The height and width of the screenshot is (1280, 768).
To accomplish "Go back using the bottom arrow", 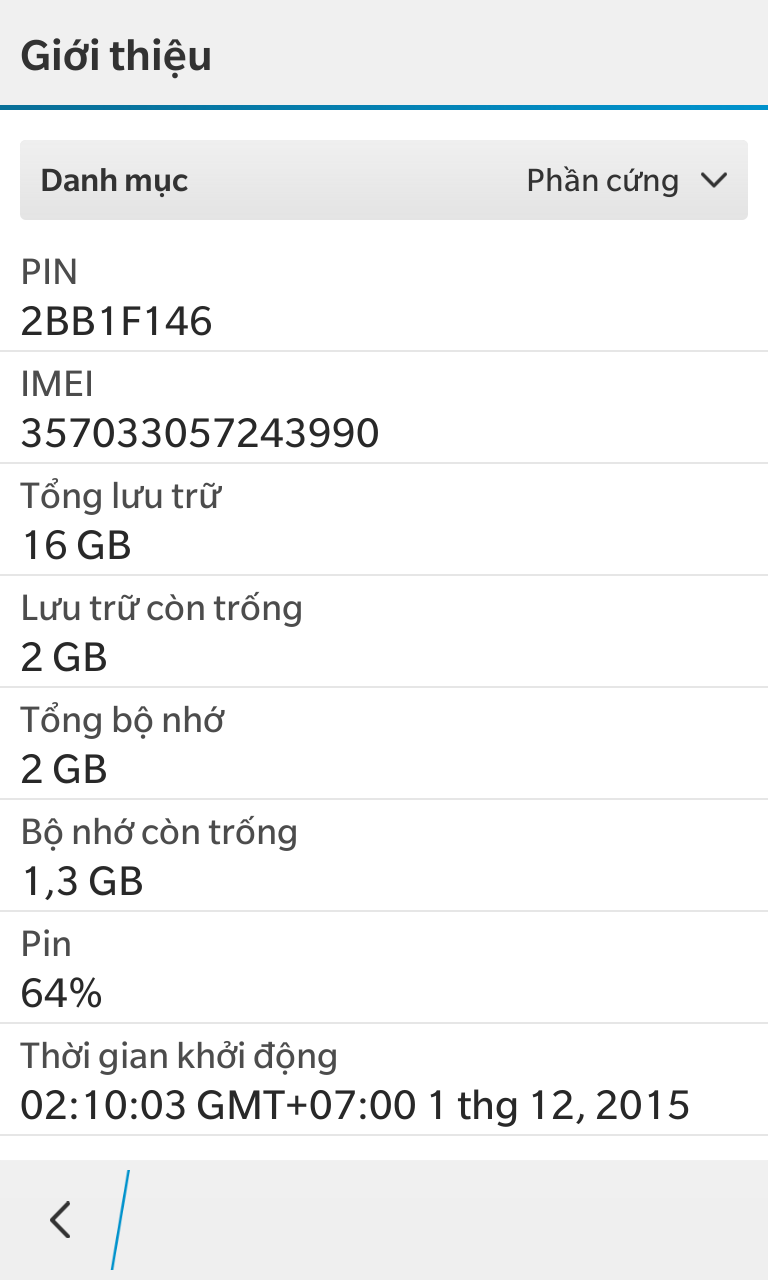I will (61, 1220).
